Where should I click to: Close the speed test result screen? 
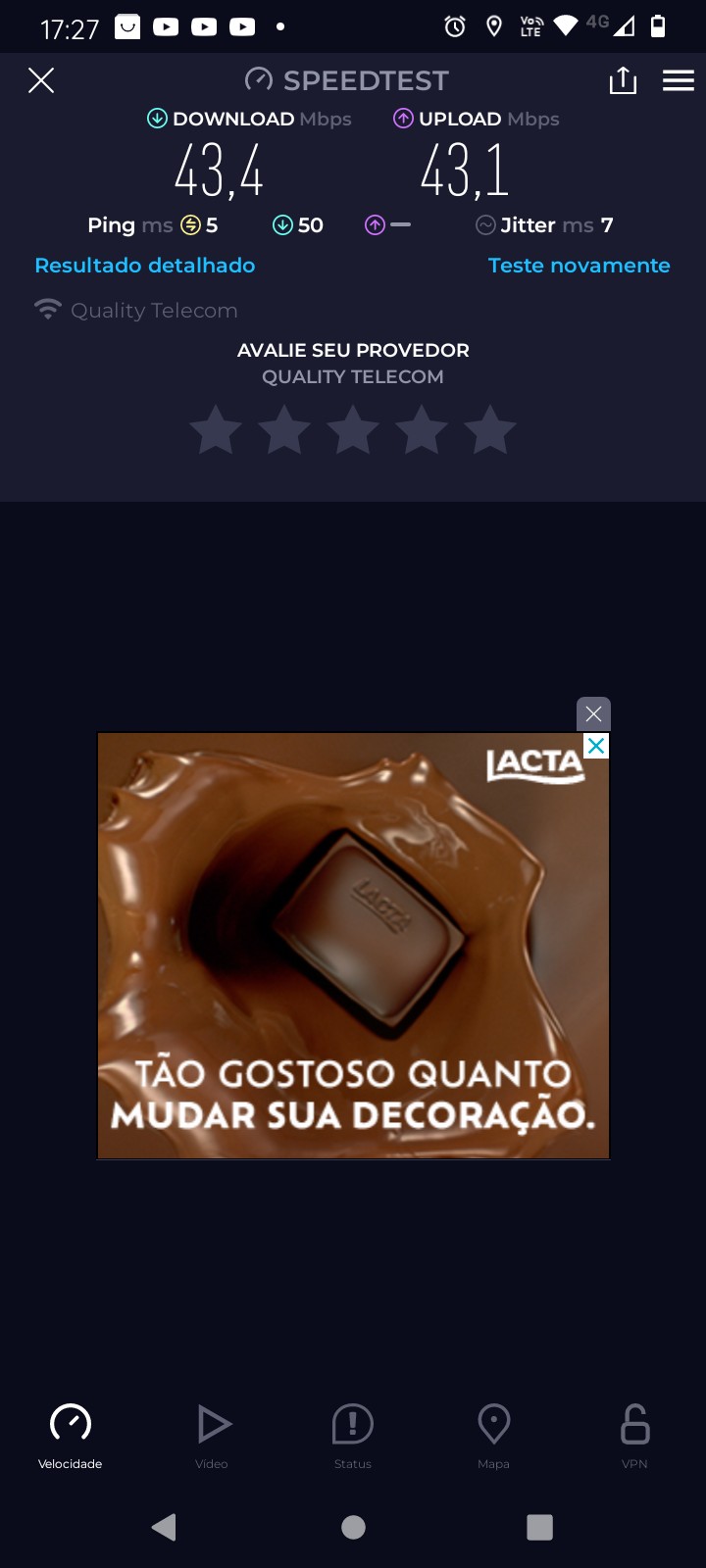pyautogui.click(x=41, y=80)
